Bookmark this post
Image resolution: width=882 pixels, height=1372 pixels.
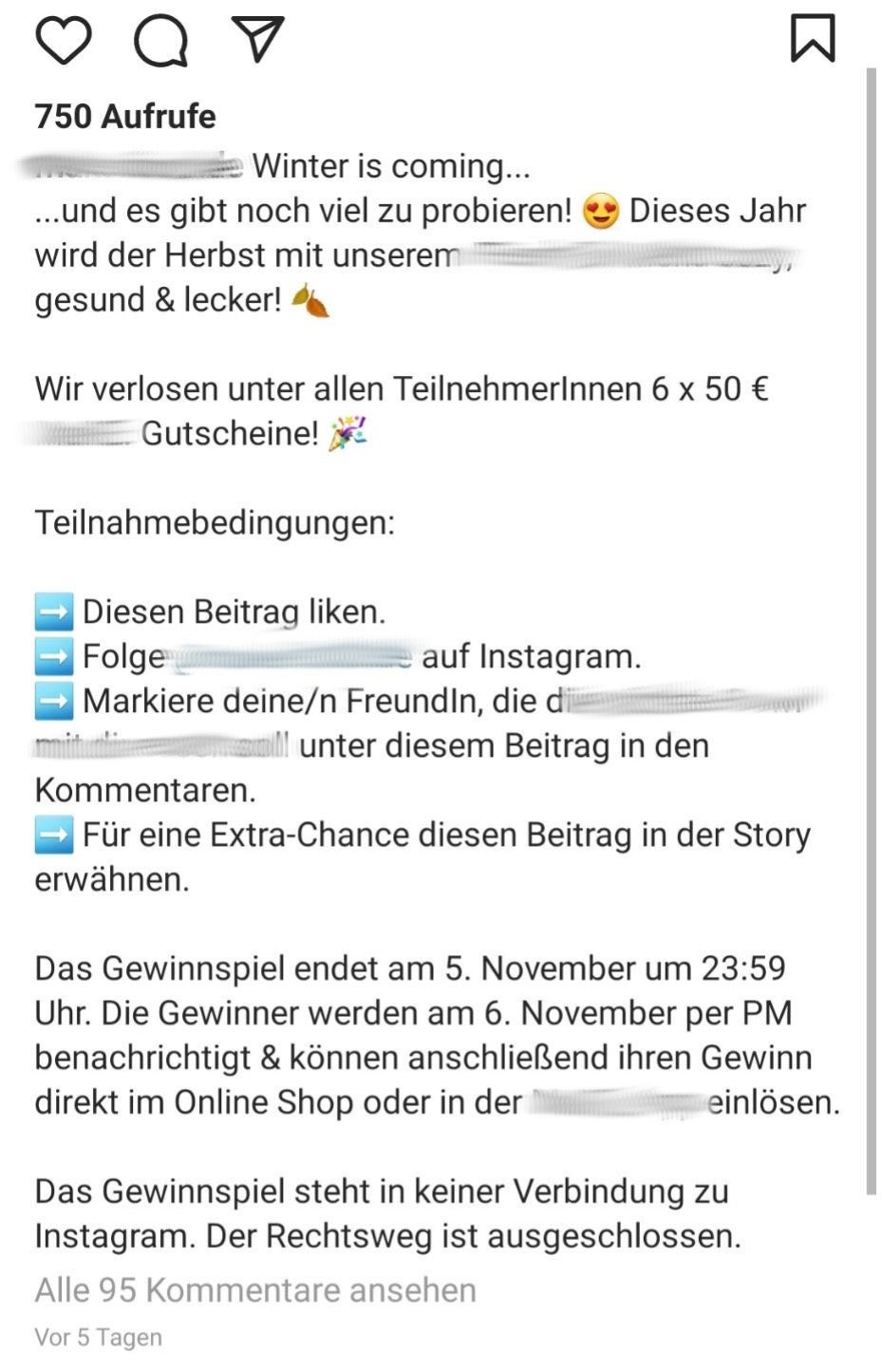(813, 39)
